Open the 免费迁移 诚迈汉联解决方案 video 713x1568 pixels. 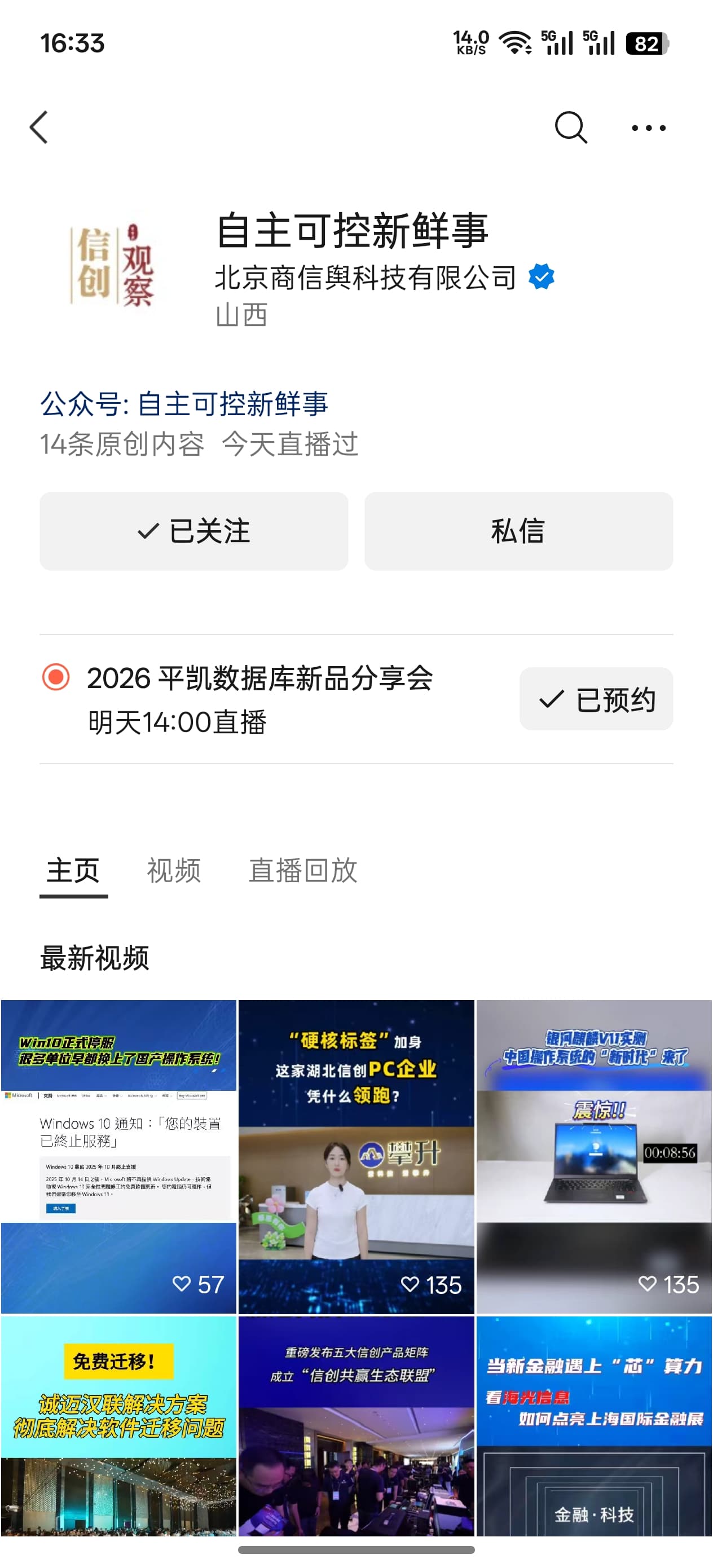[x=118, y=1424]
